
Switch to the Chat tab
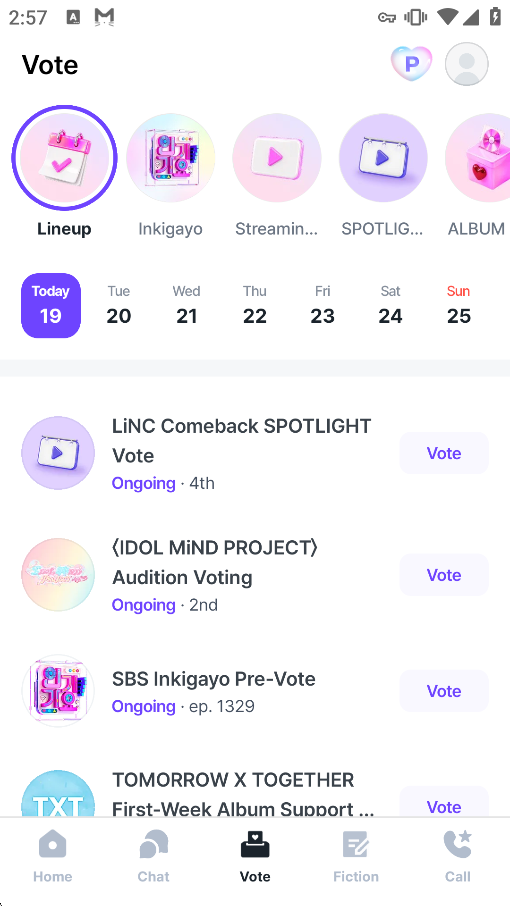tap(154, 857)
